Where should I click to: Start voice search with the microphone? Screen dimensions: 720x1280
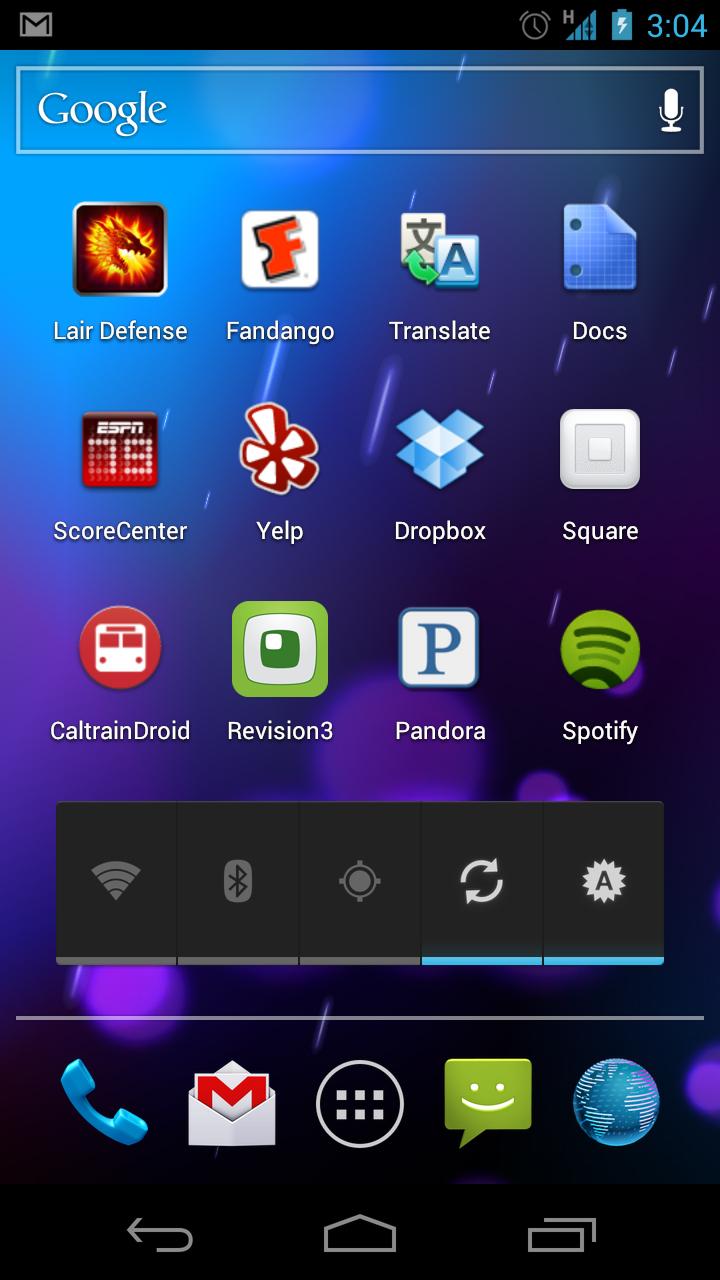coord(671,110)
